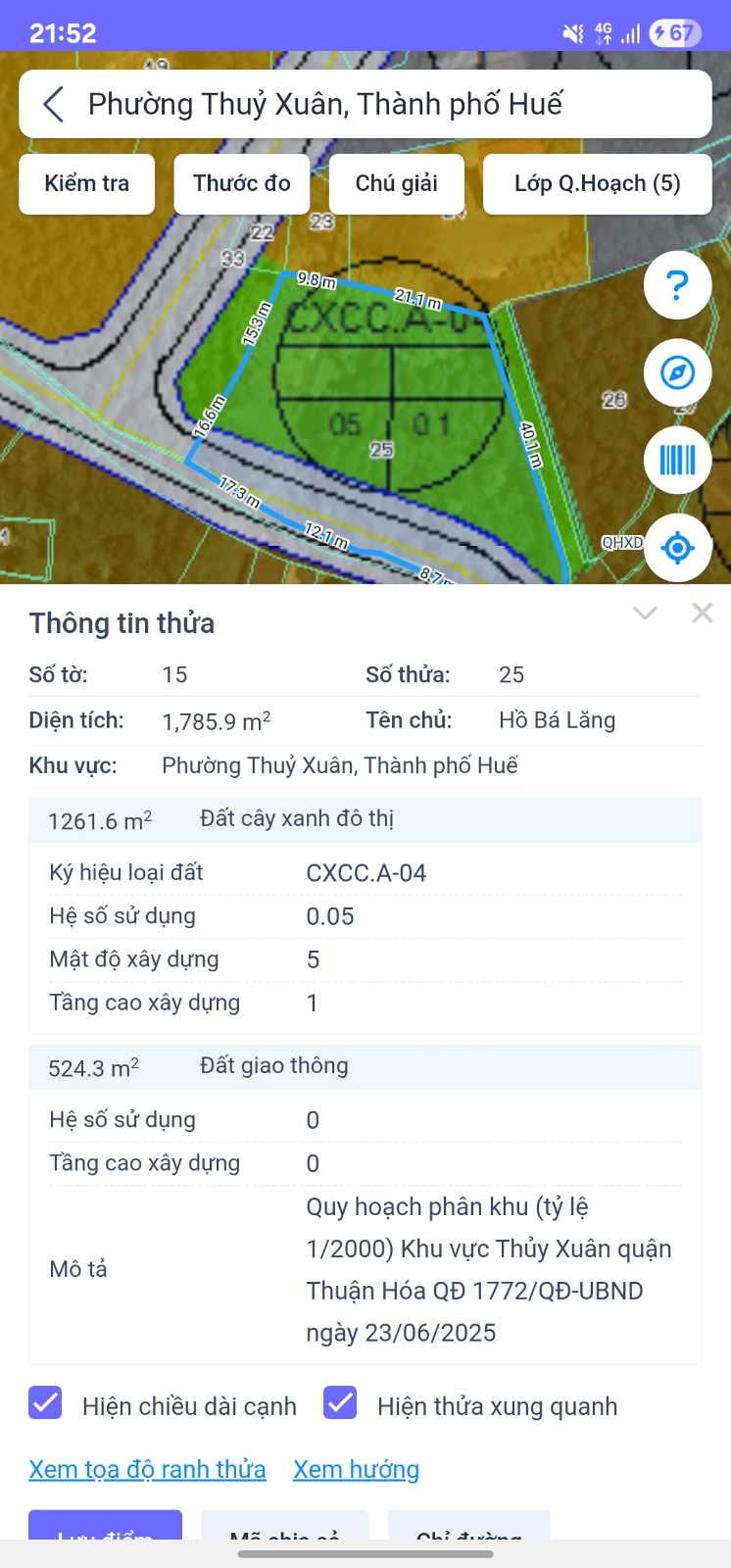Image resolution: width=731 pixels, height=1568 pixels.
Task: Tap the barcode icon button
Action: (x=677, y=460)
